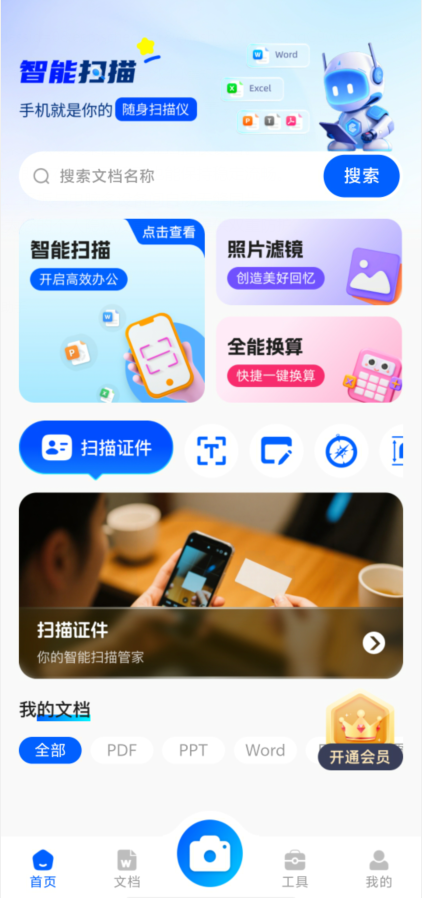Open the 智能扫描 card
Viewport: 422px width, 898px height.
tap(112, 310)
